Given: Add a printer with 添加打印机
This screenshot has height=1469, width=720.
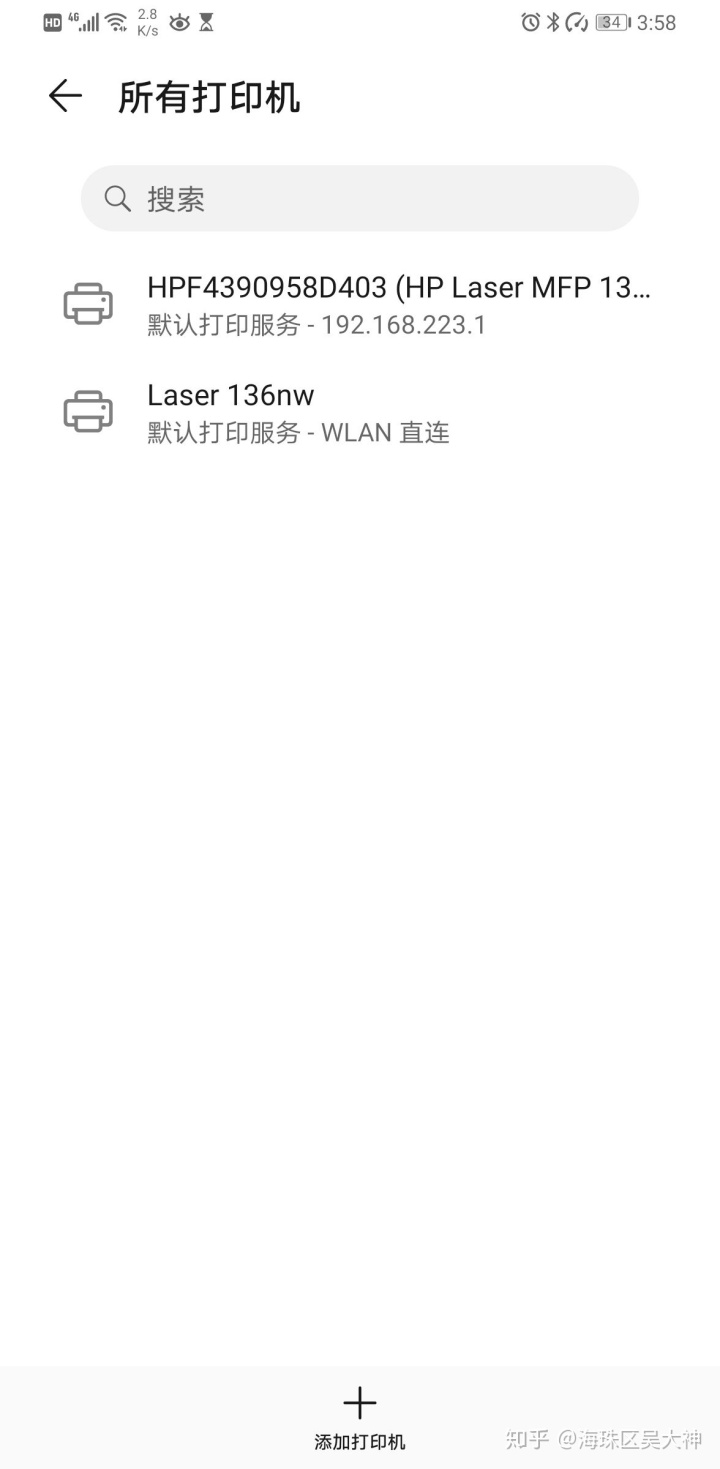Looking at the screenshot, I should pos(360,1416).
